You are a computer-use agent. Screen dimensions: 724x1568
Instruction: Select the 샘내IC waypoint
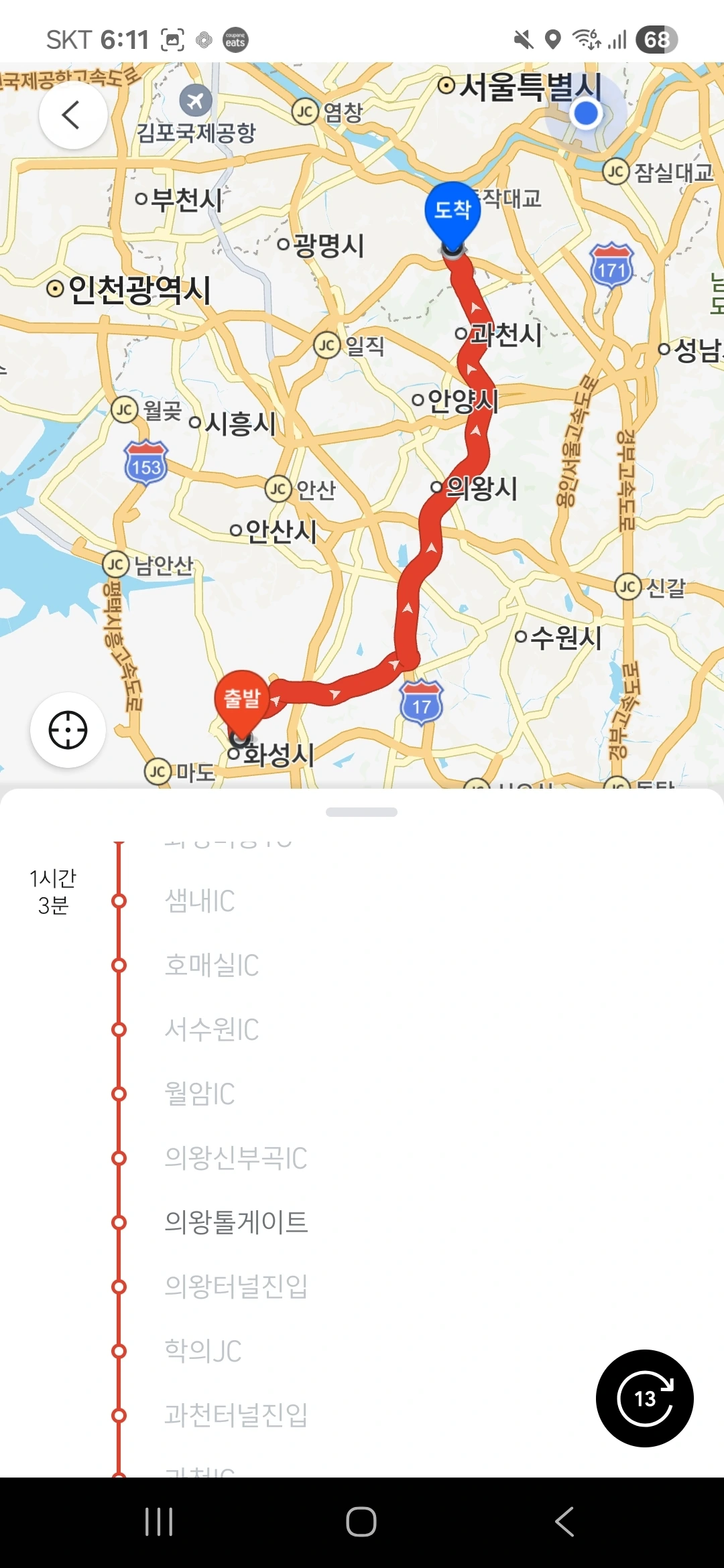tap(200, 901)
